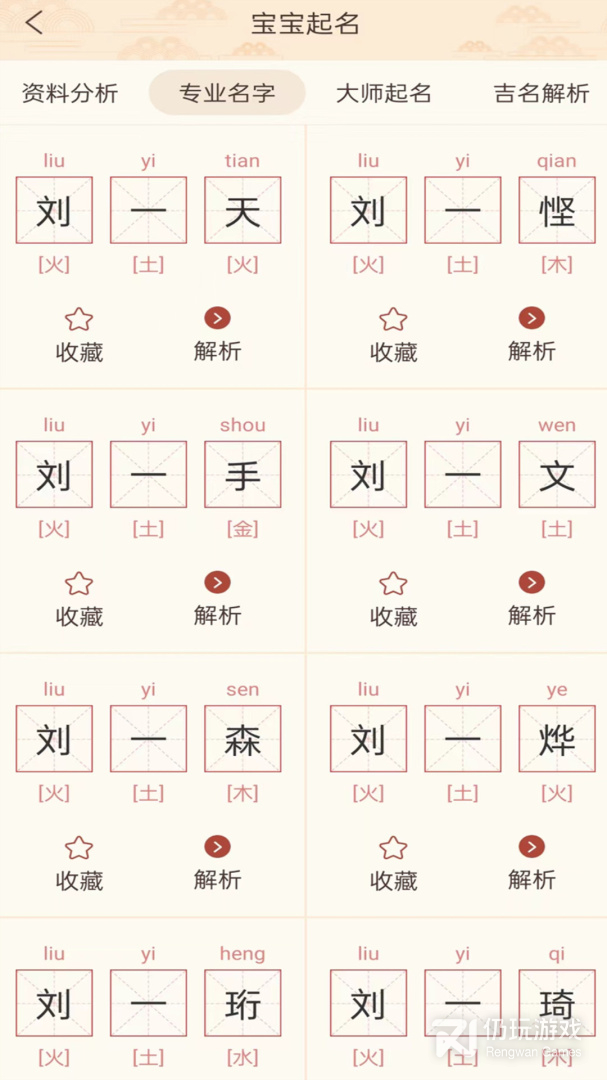607x1080 pixels.
Task: View 解析 of the name 刘一悭
Action: pyautogui.click(x=531, y=334)
